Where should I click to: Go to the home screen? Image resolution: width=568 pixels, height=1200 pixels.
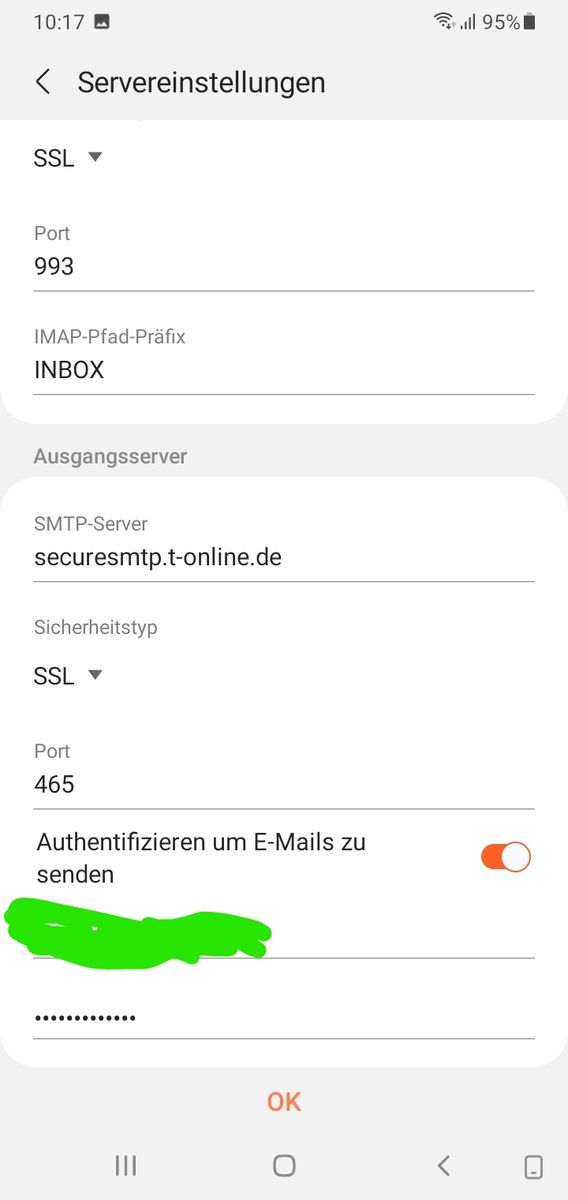[284, 1165]
